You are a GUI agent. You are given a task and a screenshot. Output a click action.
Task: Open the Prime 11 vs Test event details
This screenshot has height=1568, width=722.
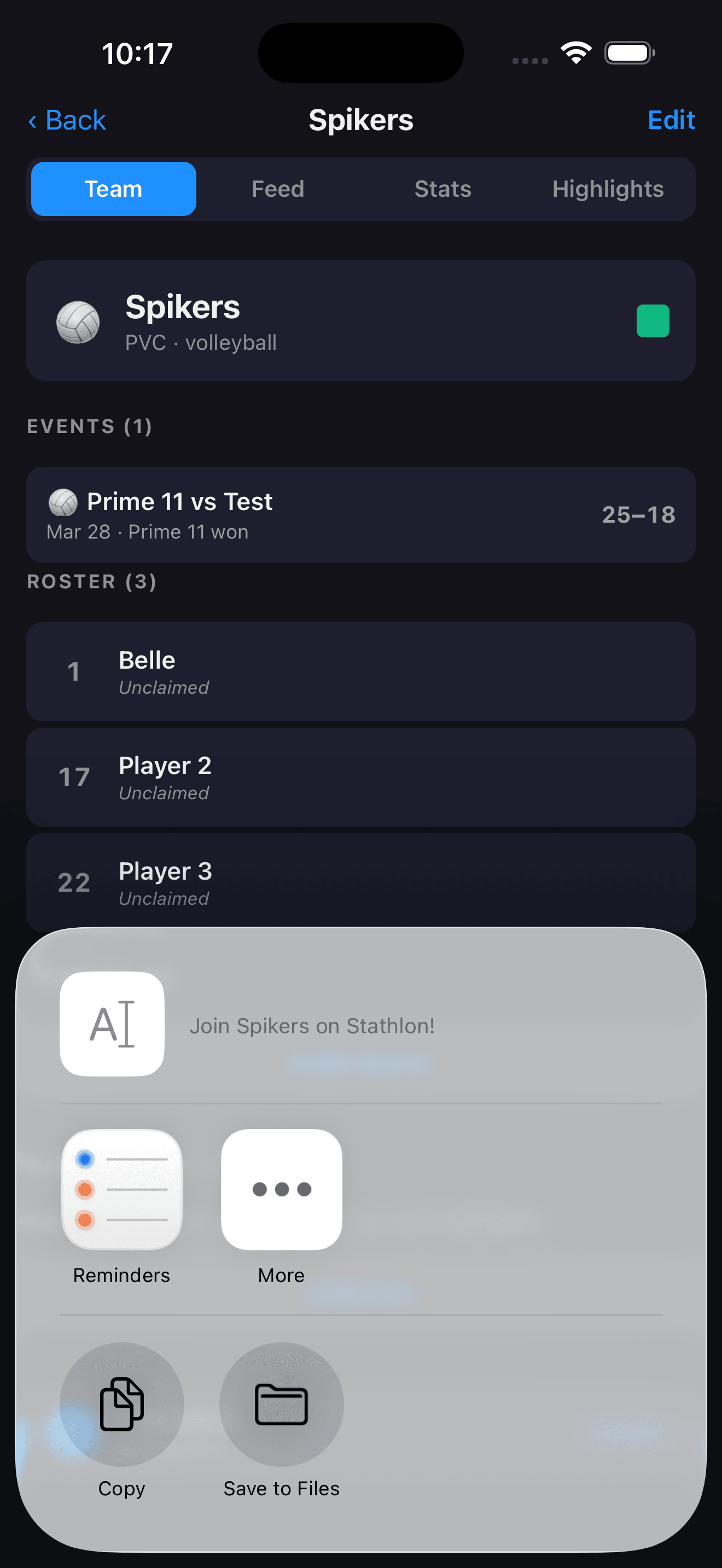click(360, 514)
